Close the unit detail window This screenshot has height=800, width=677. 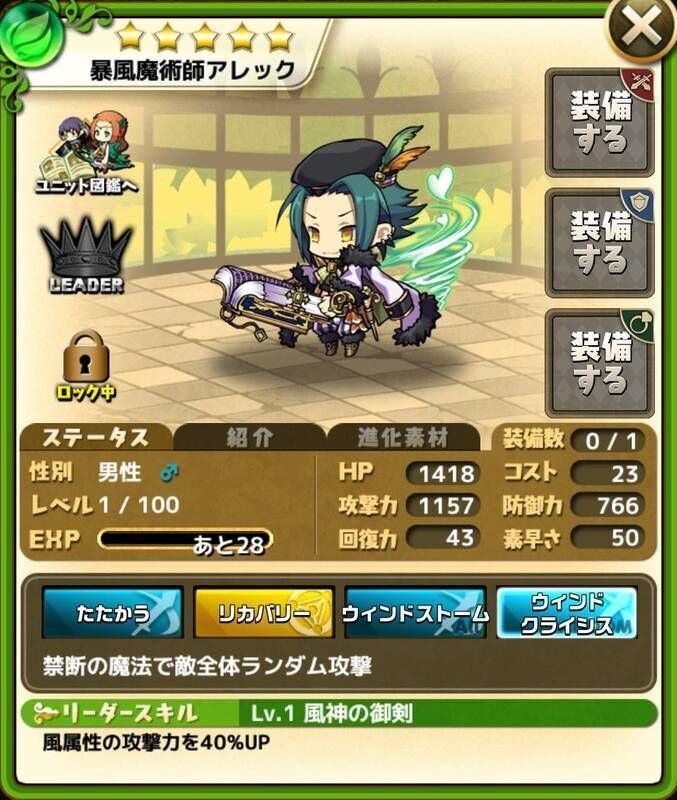(640, 32)
